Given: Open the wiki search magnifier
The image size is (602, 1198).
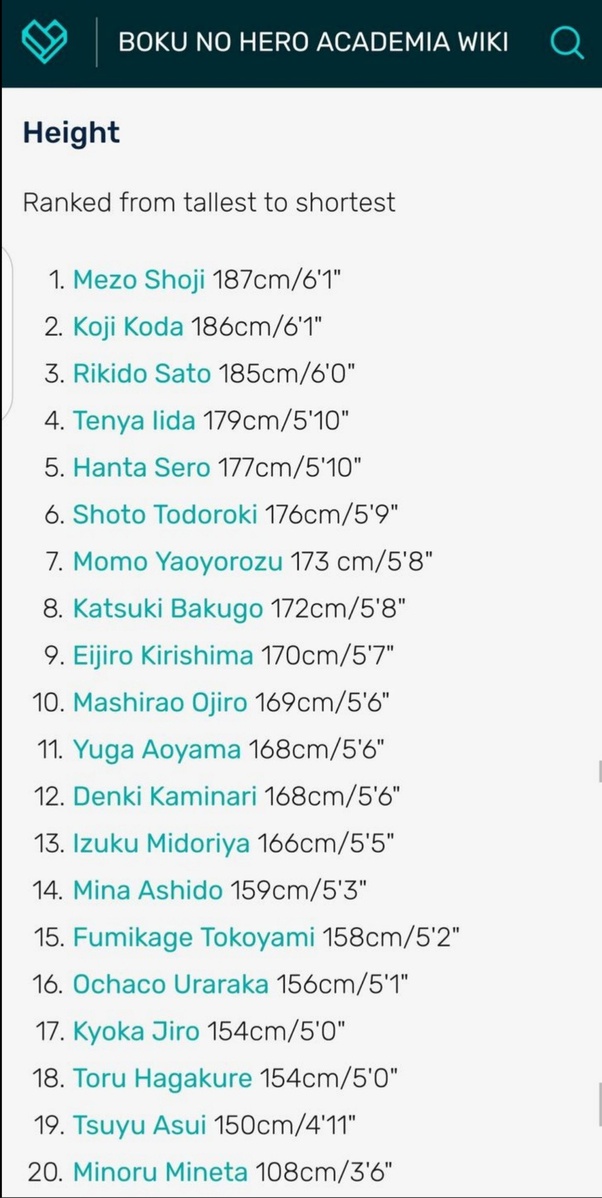Looking at the screenshot, I should [567, 43].
